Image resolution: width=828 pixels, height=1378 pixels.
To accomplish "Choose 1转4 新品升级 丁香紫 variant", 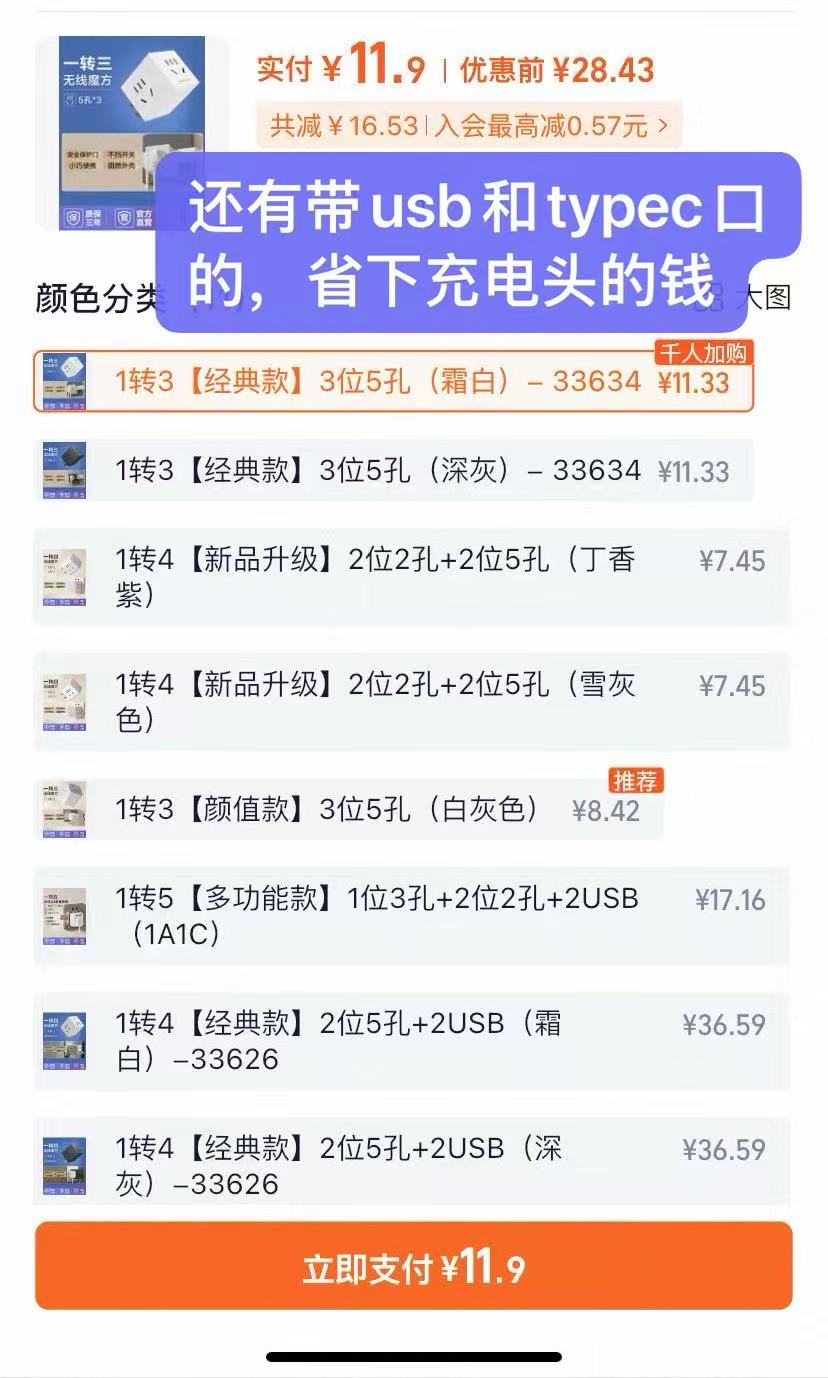I will 411,577.
